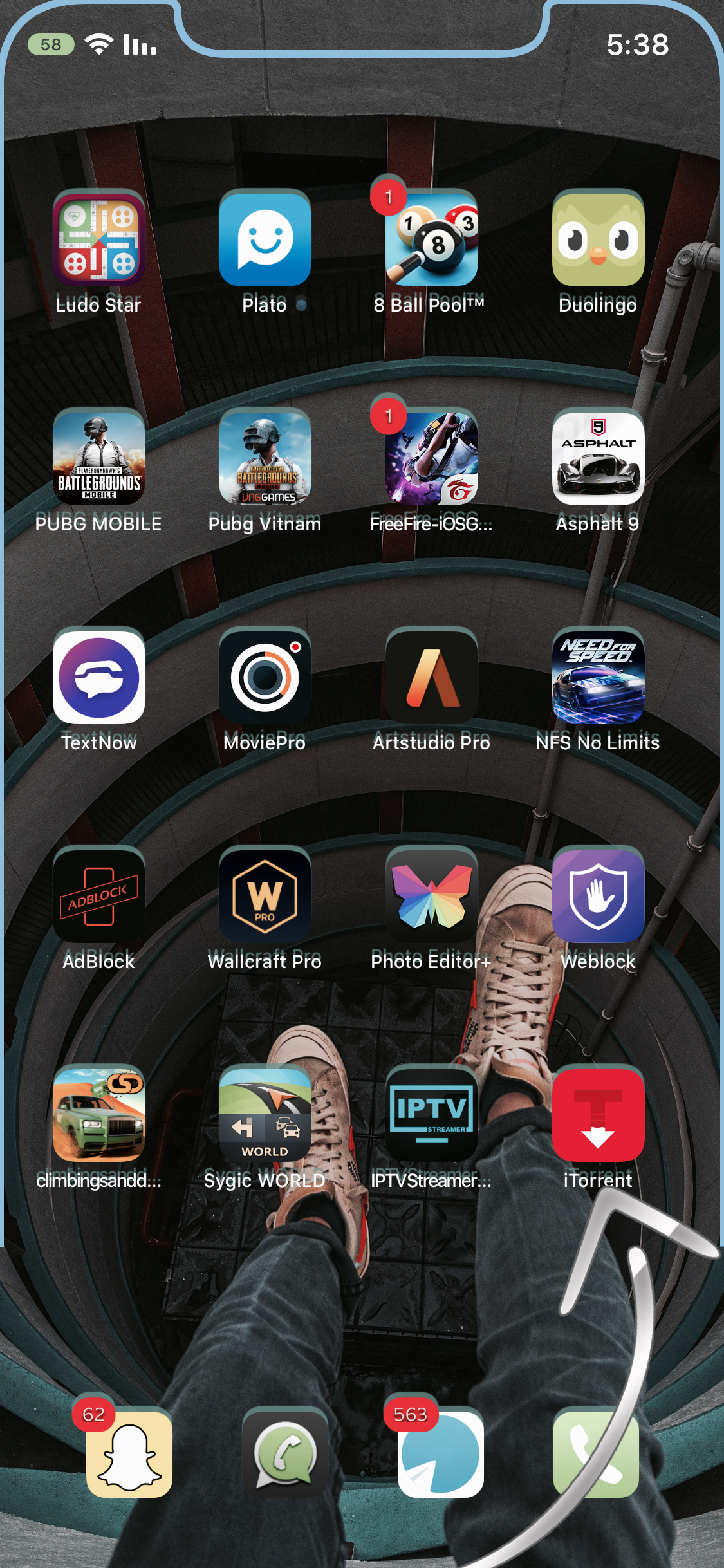The height and width of the screenshot is (1568, 724).
Task: Open the TextNow app
Action: point(98,677)
